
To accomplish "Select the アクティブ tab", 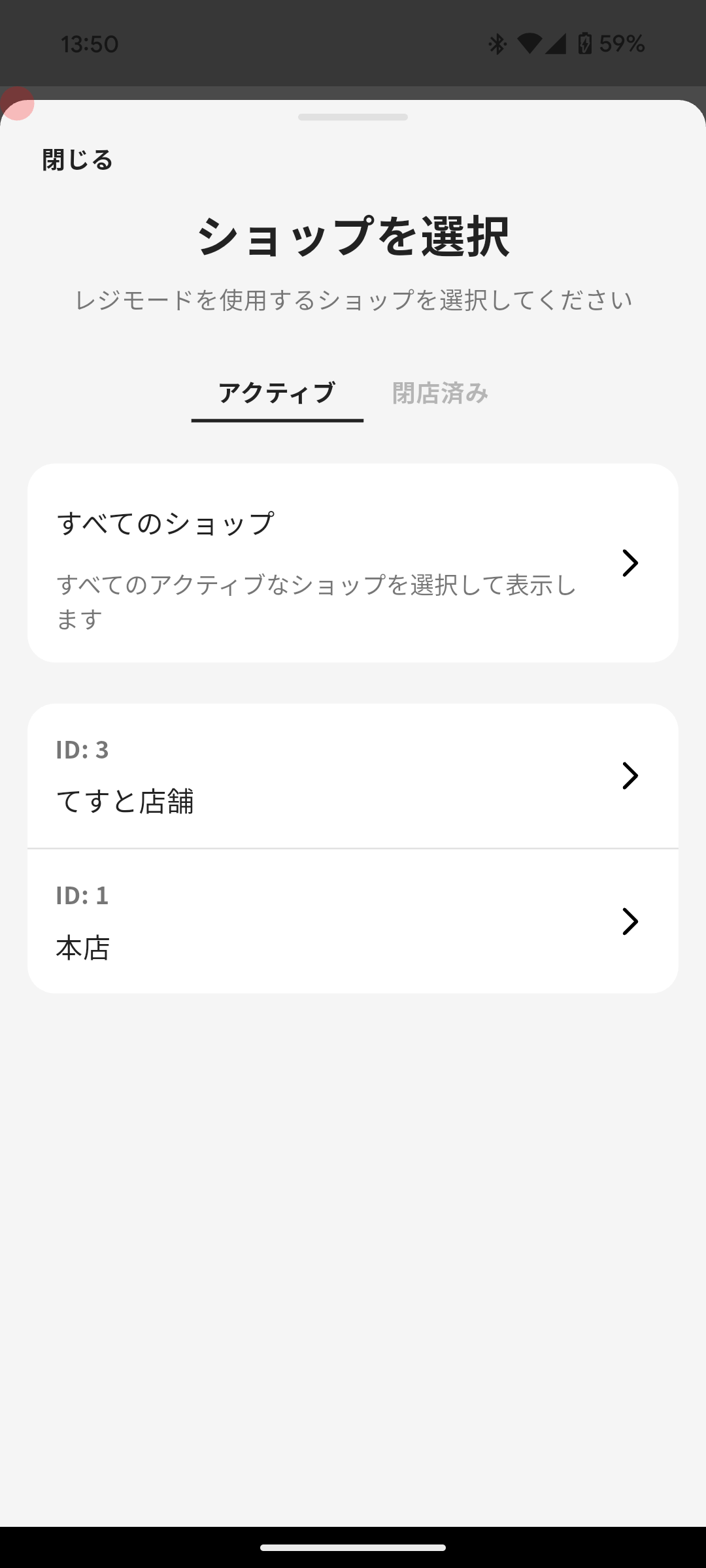I will tap(277, 393).
